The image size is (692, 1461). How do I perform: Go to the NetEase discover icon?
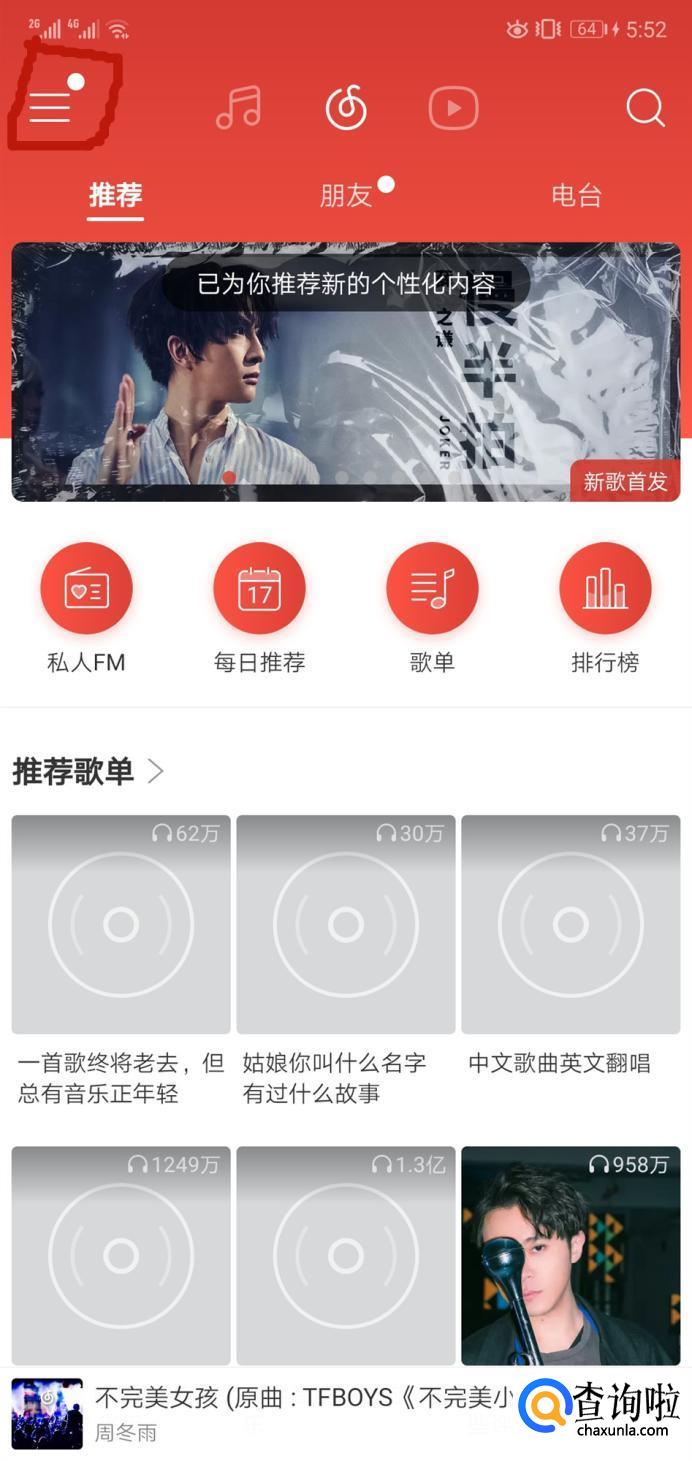click(346, 107)
